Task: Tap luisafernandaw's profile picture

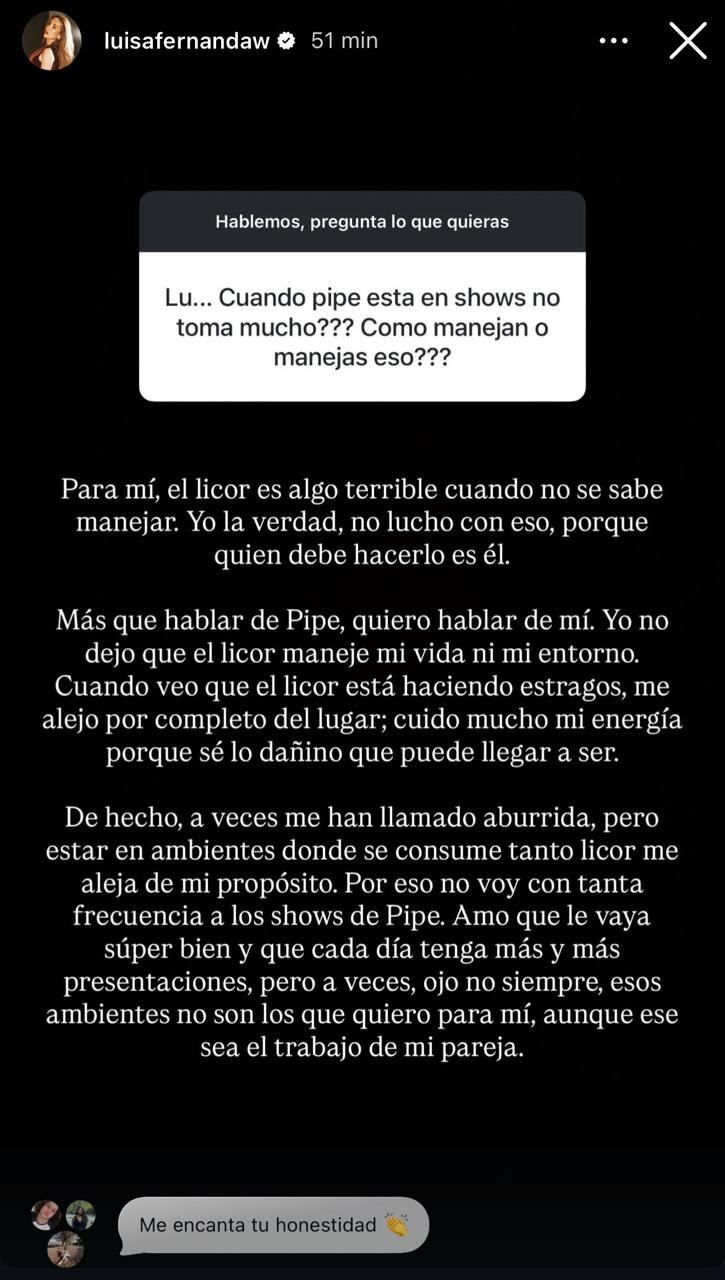Action: coord(51,41)
